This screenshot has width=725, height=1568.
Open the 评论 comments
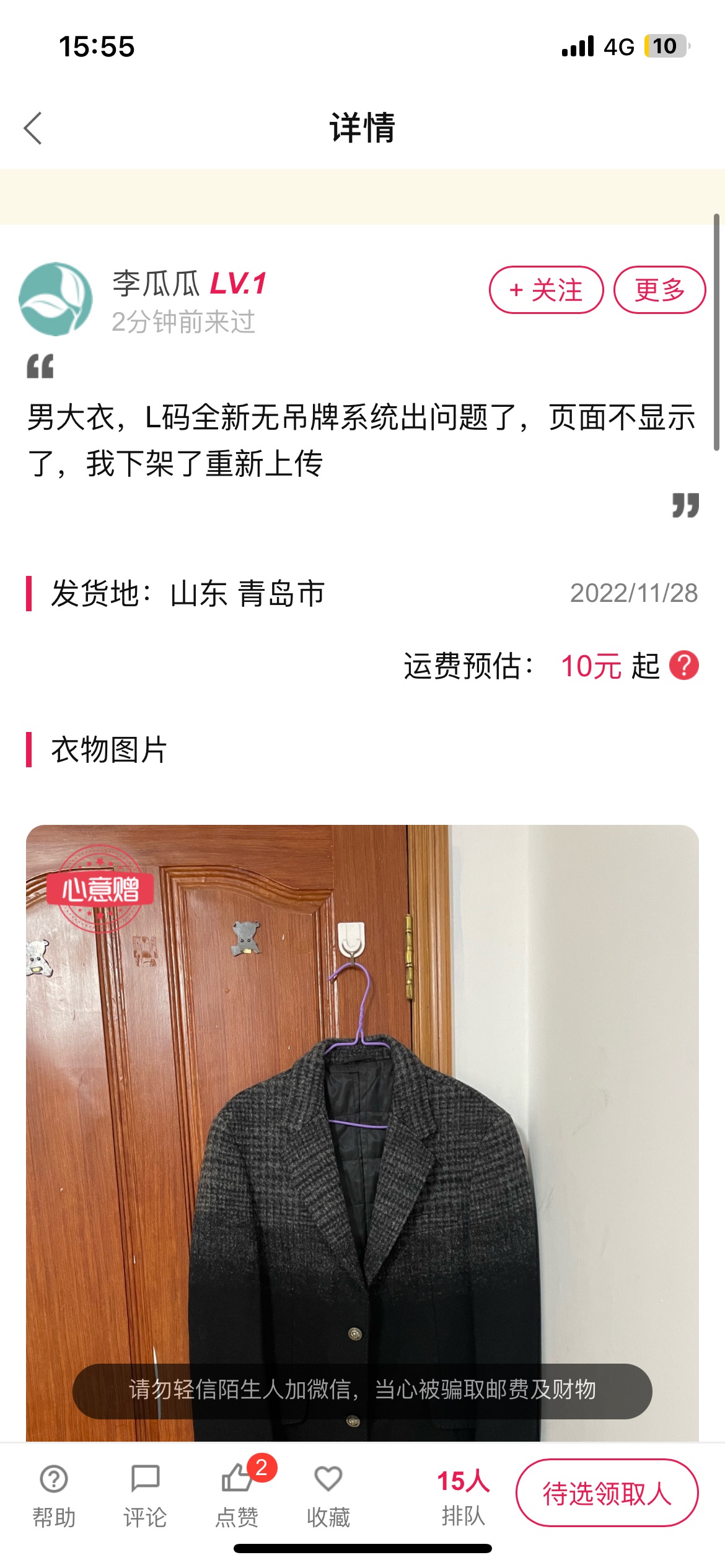tap(145, 1496)
